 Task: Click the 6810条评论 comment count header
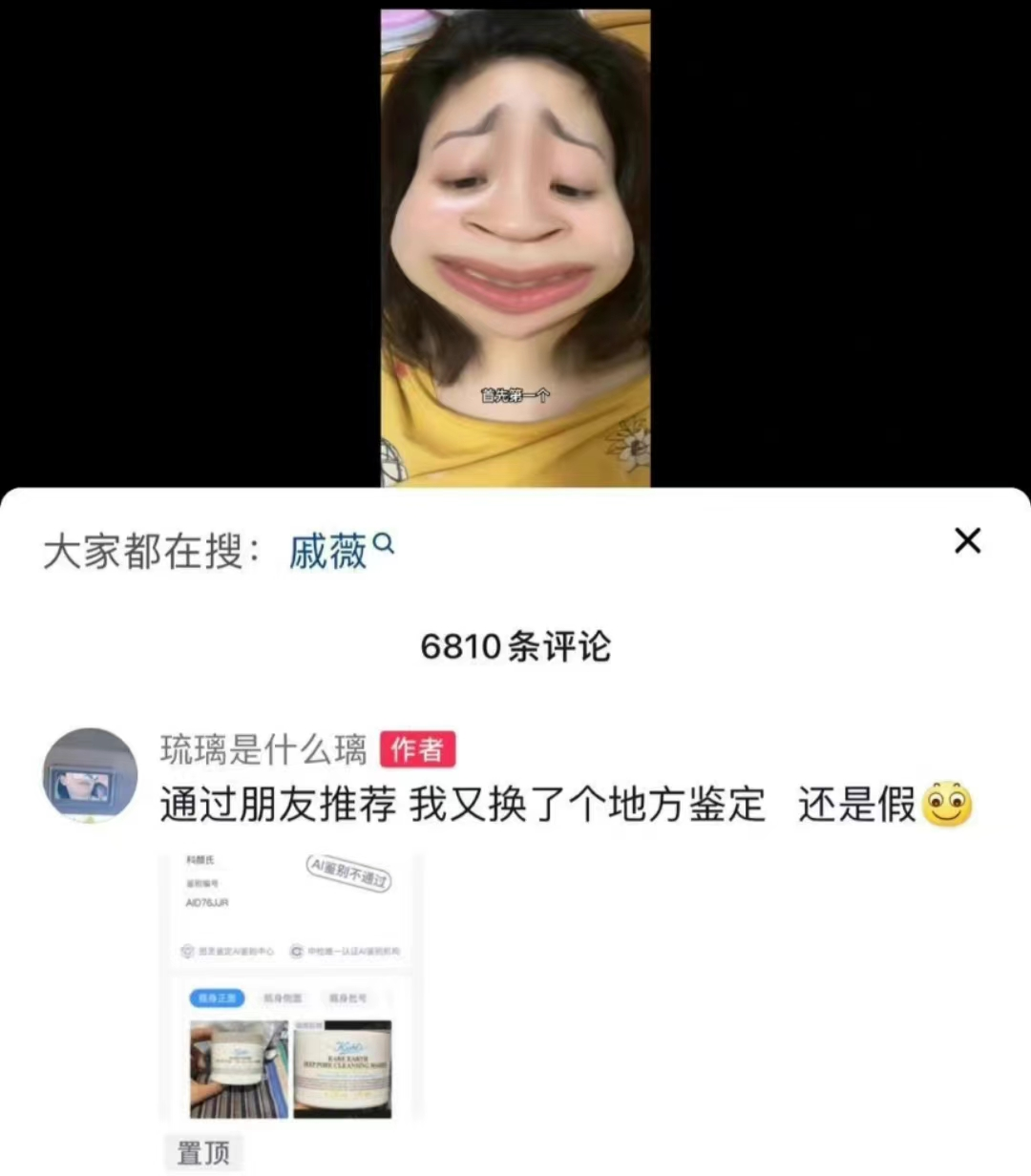click(x=515, y=645)
